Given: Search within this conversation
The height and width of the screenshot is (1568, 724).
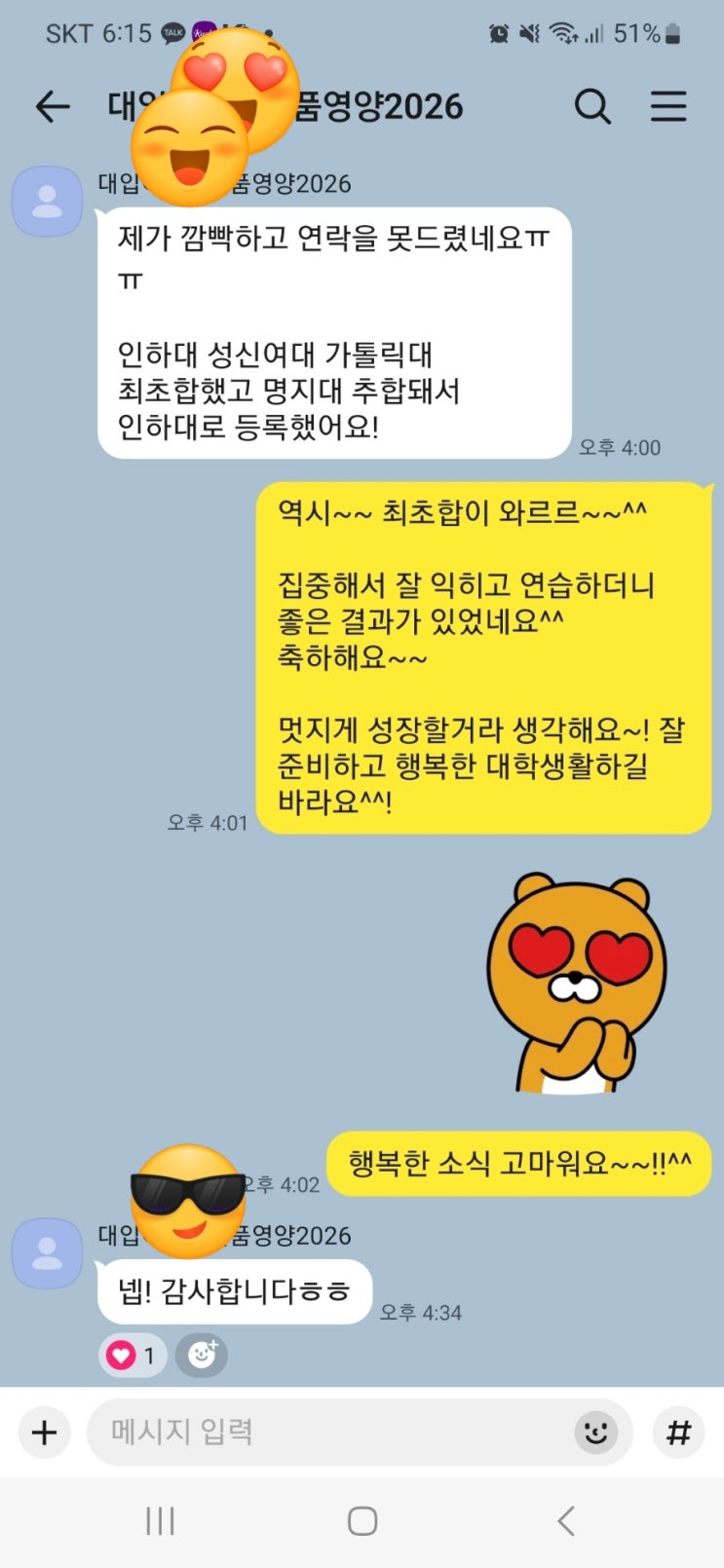Looking at the screenshot, I should (591, 106).
